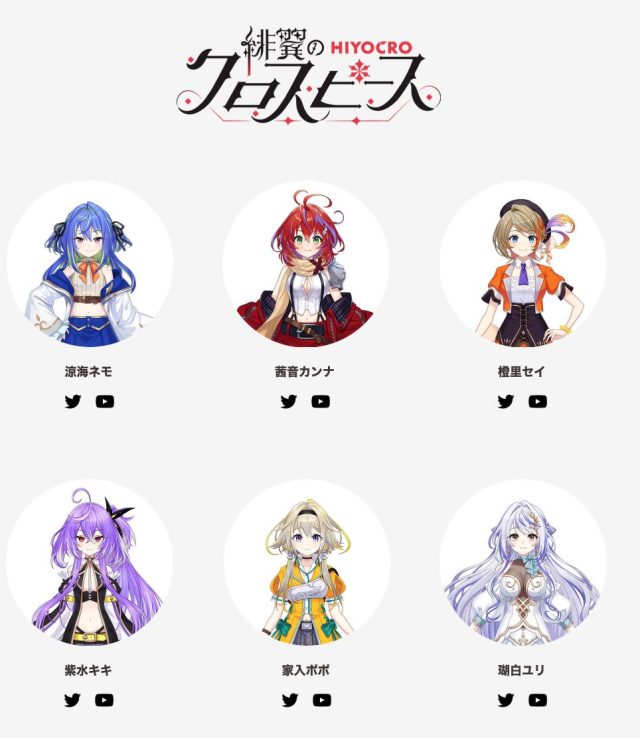Viewport: 640px width, 738px height.
Task: Open 紫水キキ's Twitter profile
Action: (x=72, y=701)
